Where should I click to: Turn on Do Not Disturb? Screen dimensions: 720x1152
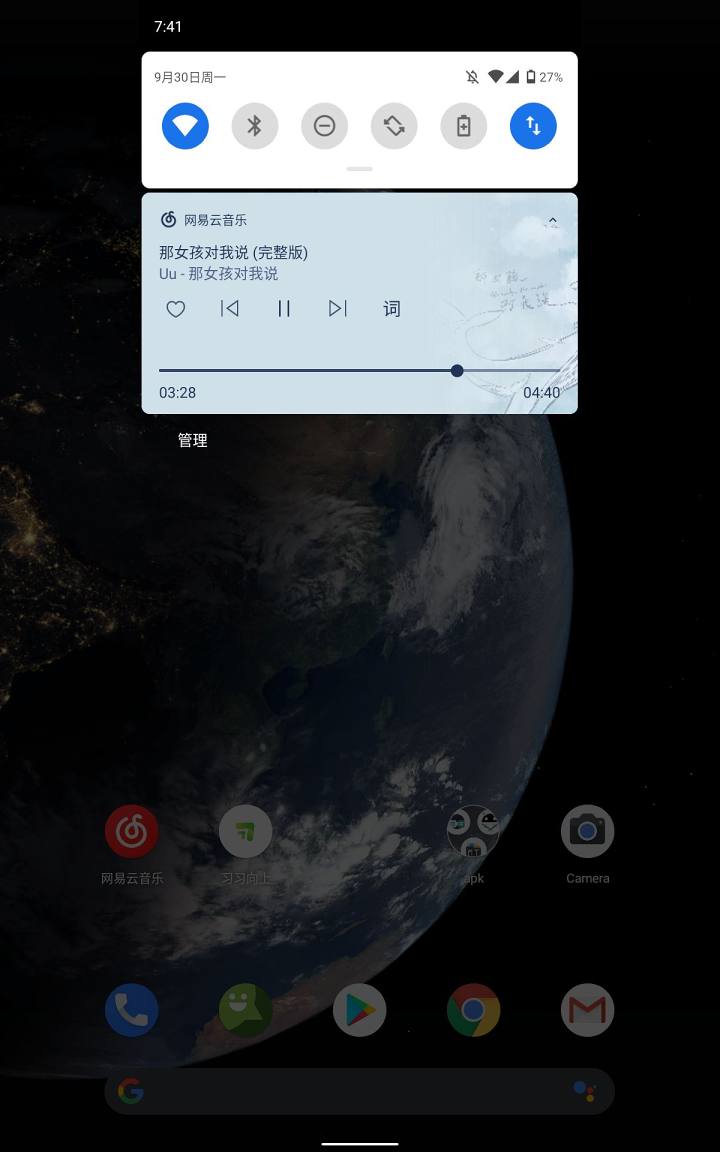[x=324, y=126]
